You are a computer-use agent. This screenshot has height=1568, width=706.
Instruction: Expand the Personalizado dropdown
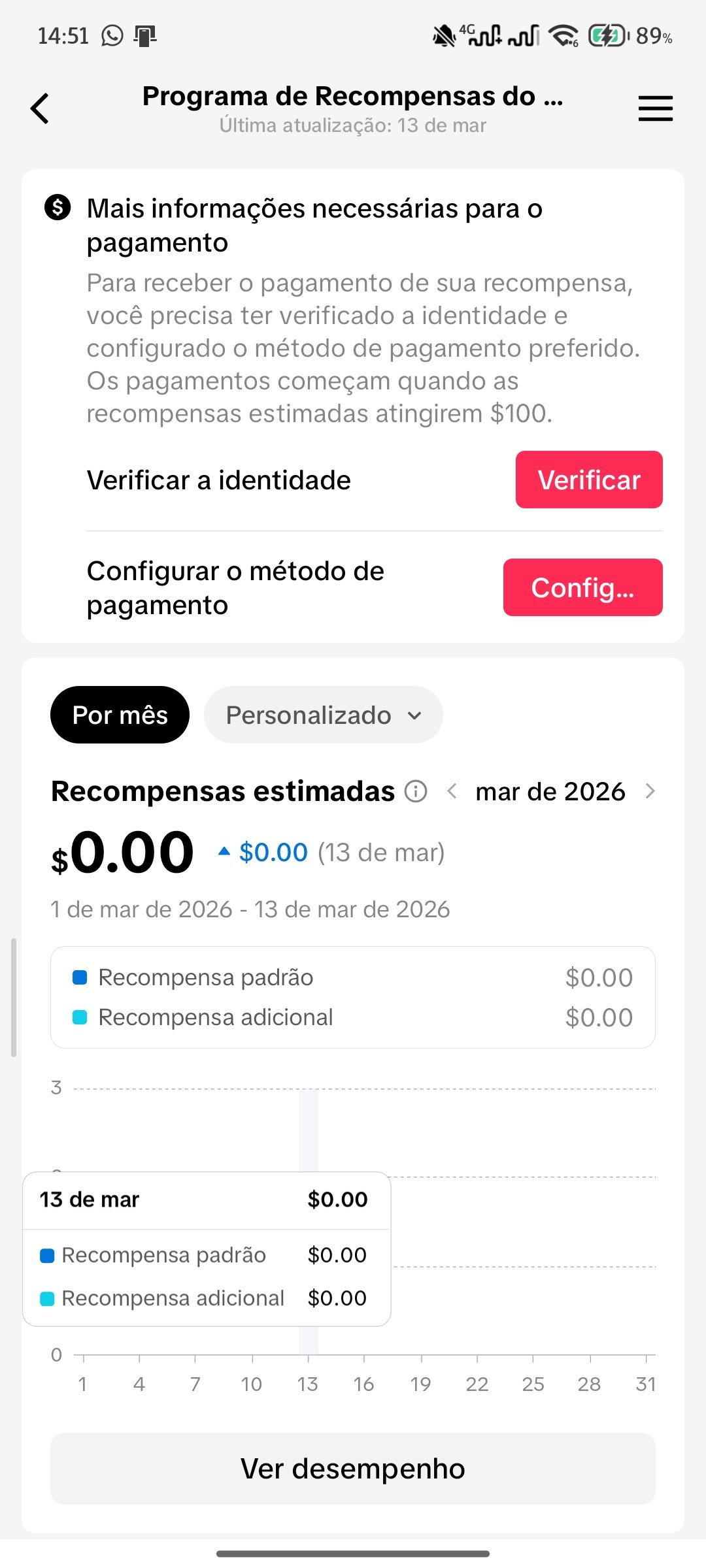(323, 715)
